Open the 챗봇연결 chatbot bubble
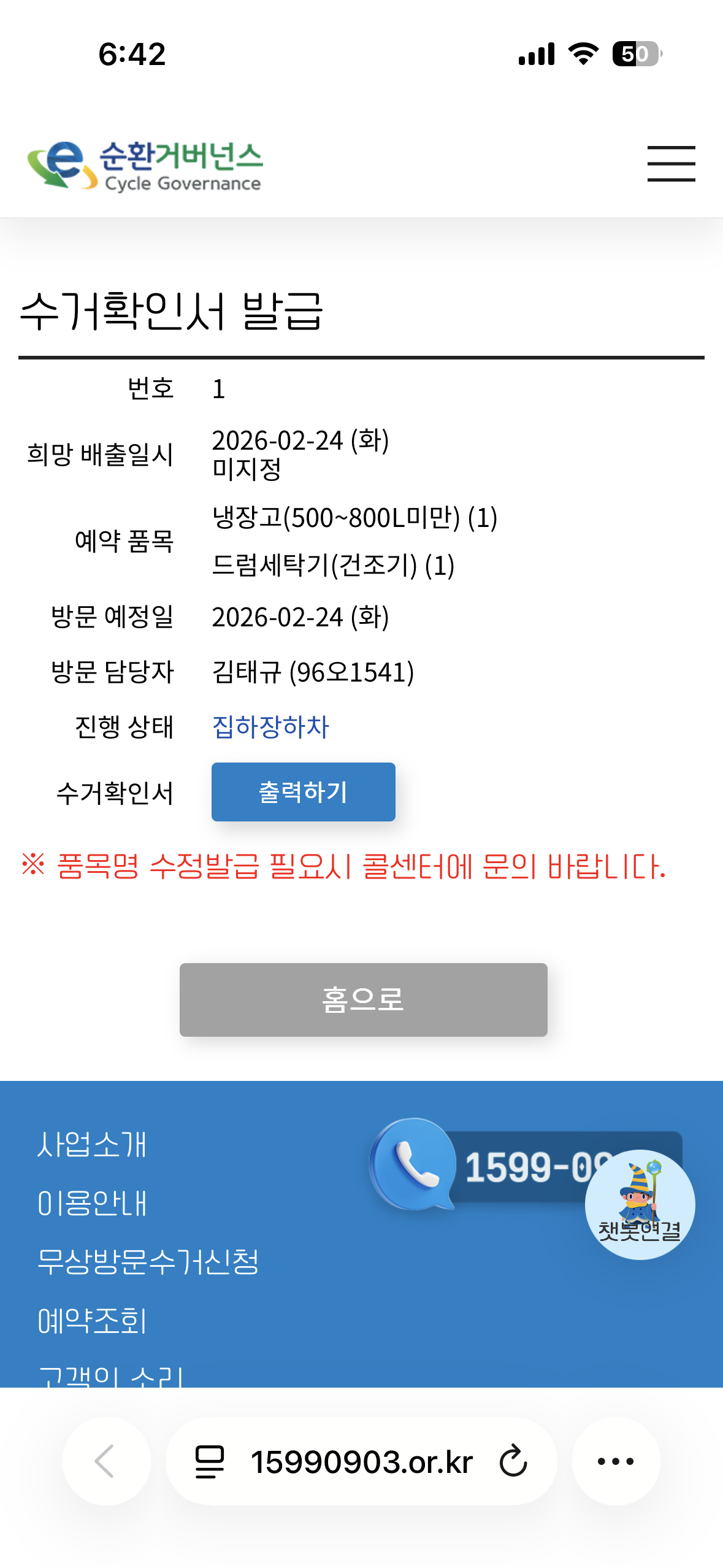Image resolution: width=723 pixels, height=1568 pixels. pos(640,1205)
